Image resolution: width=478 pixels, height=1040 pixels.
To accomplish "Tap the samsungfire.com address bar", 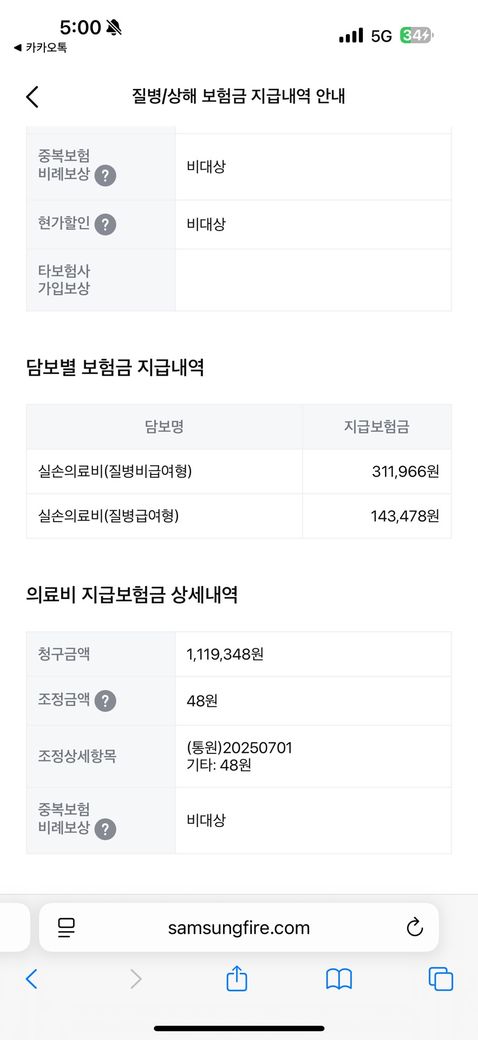I will coord(239,927).
